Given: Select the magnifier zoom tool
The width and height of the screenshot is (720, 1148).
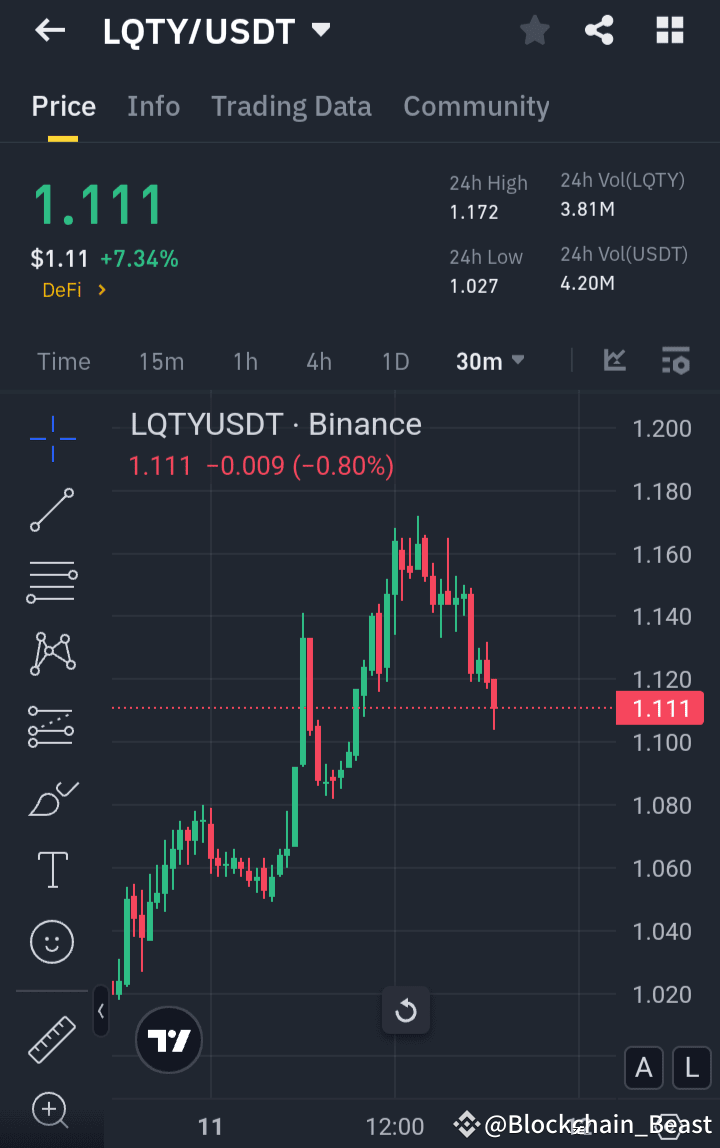Looking at the screenshot, I should (51, 1110).
